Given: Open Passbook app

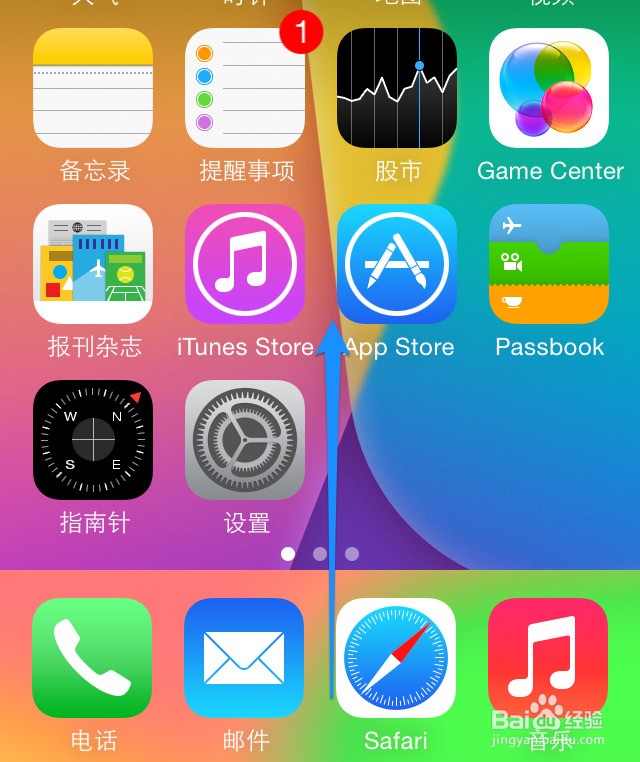Looking at the screenshot, I should pos(549,264).
